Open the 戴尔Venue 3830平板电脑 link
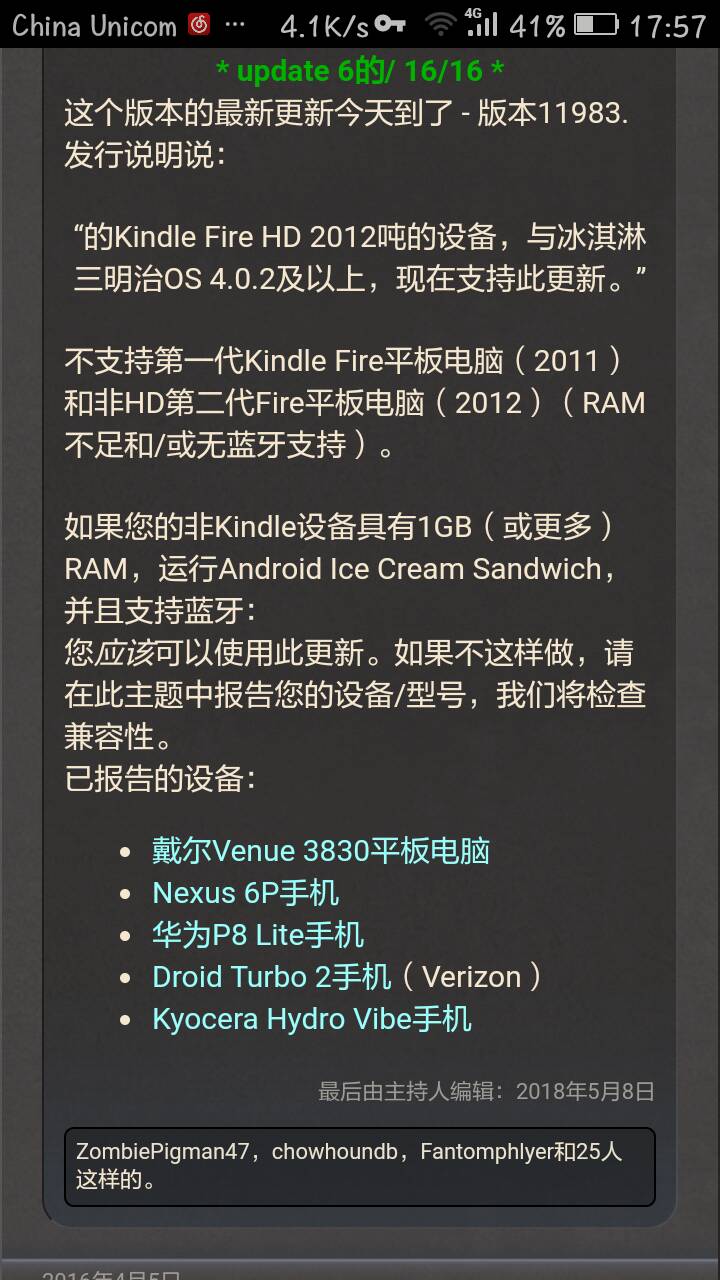Image resolution: width=720 pixels, height=1280 pixels. pos(320,851)
